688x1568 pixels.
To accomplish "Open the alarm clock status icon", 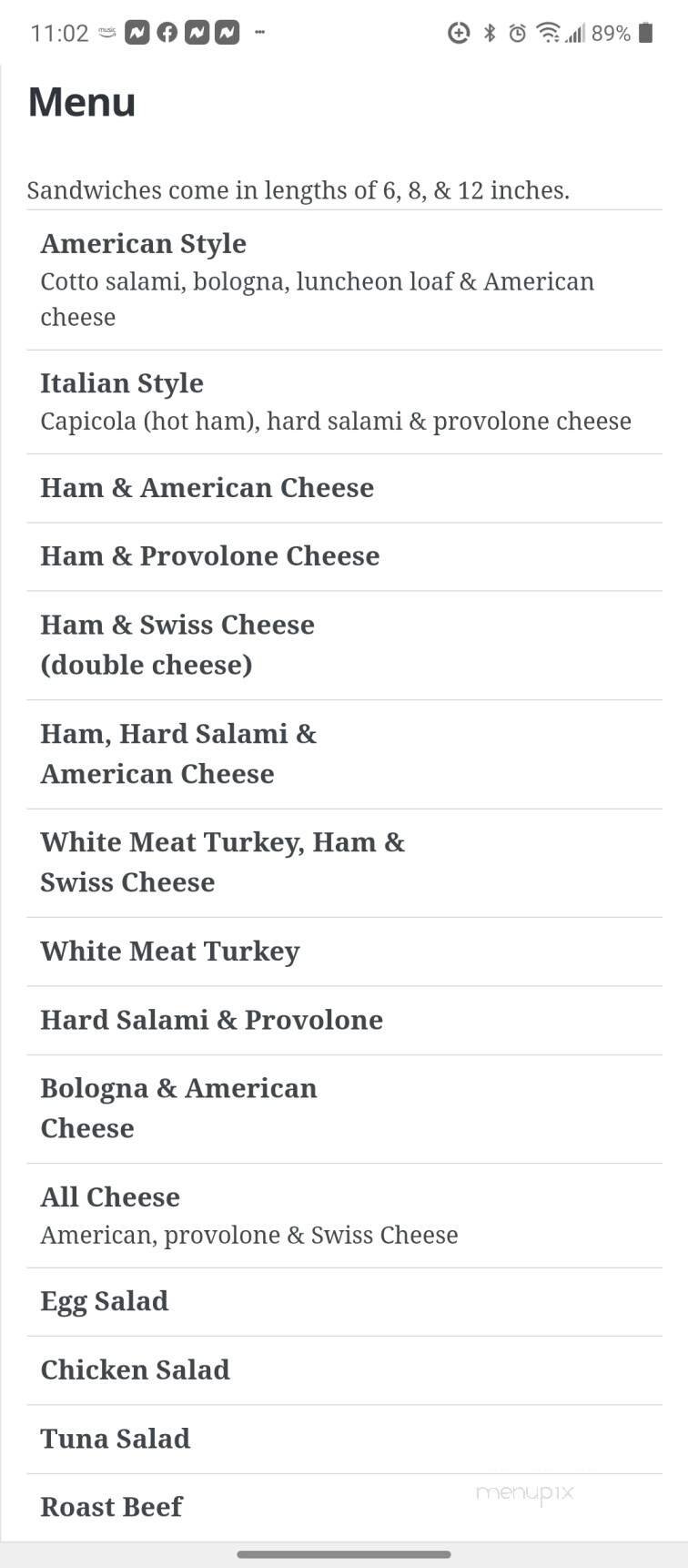I will (518, 32).
